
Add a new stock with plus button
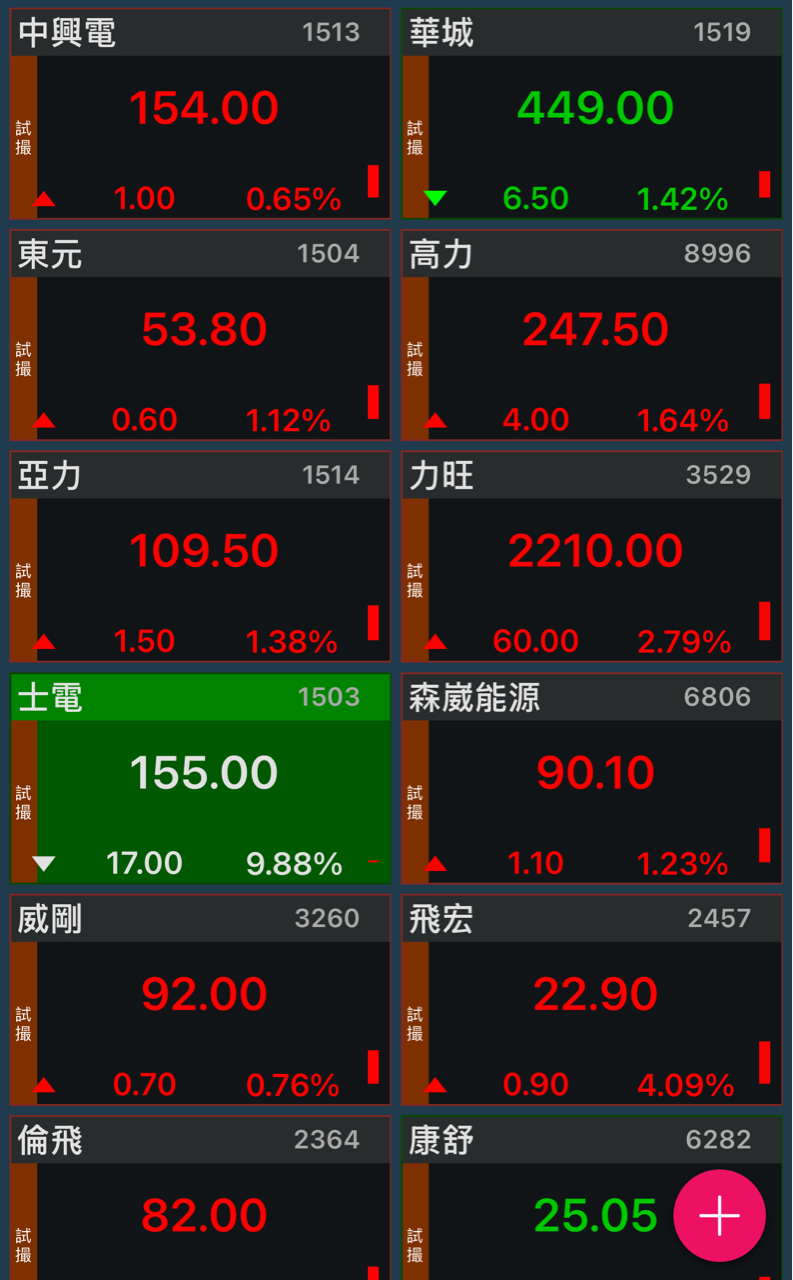[x=719, y=1215]
